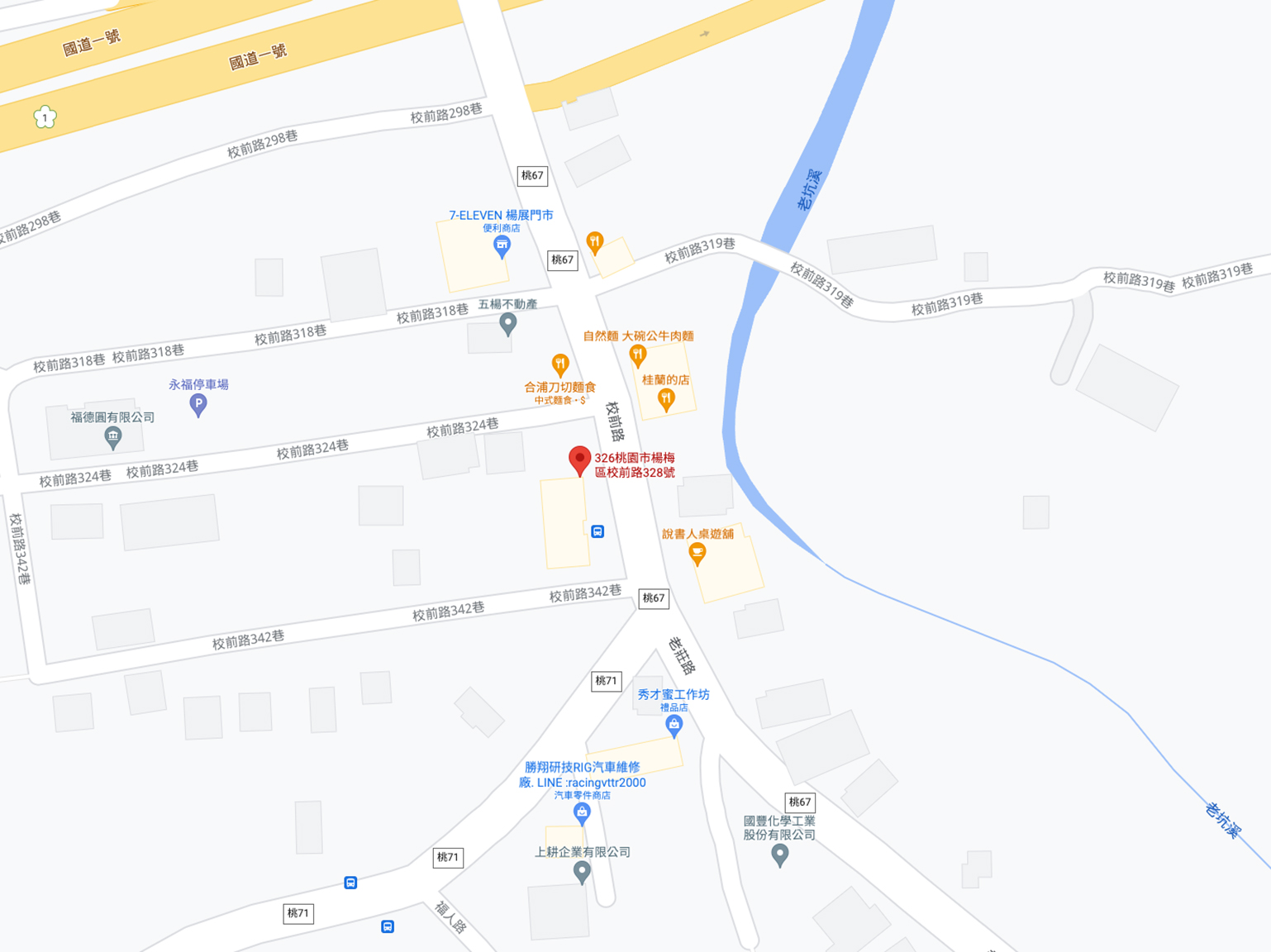Open the 7-ELEVEN 楊展門市 place marker
The image size is (1271, 952).
(x=502, y=245)
